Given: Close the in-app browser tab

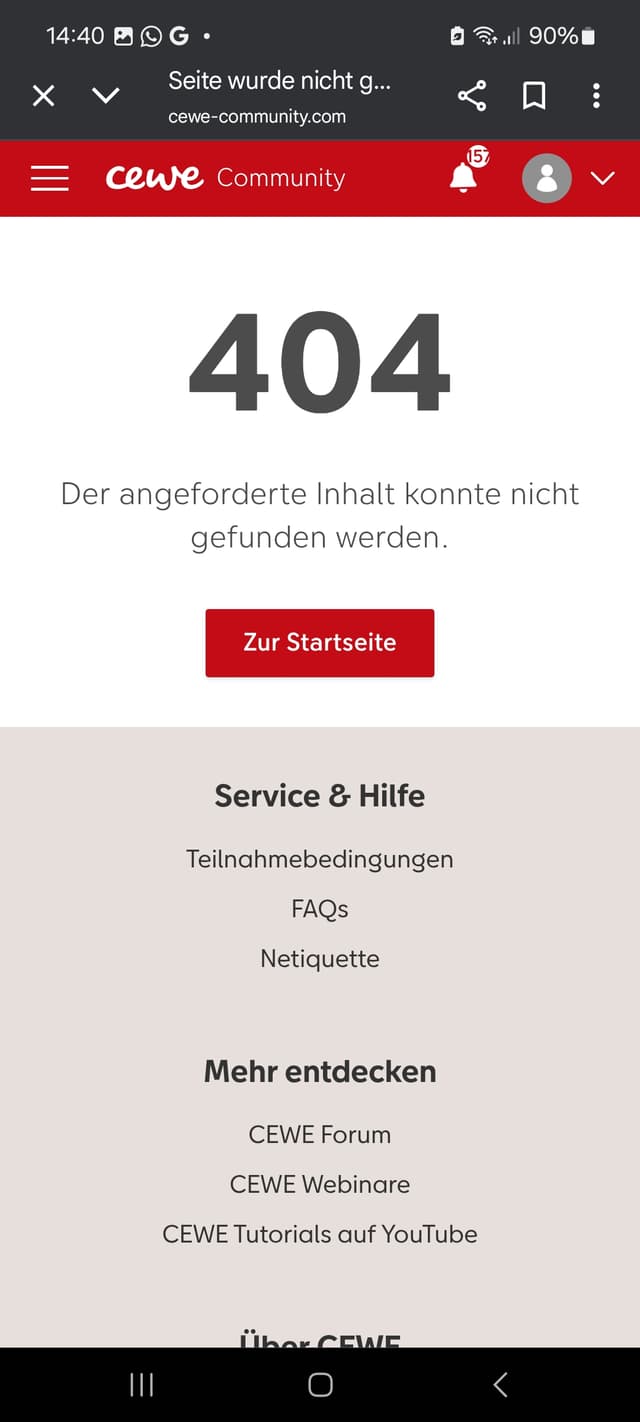Looking at the screenshot, I should click(x=43, y=96).
